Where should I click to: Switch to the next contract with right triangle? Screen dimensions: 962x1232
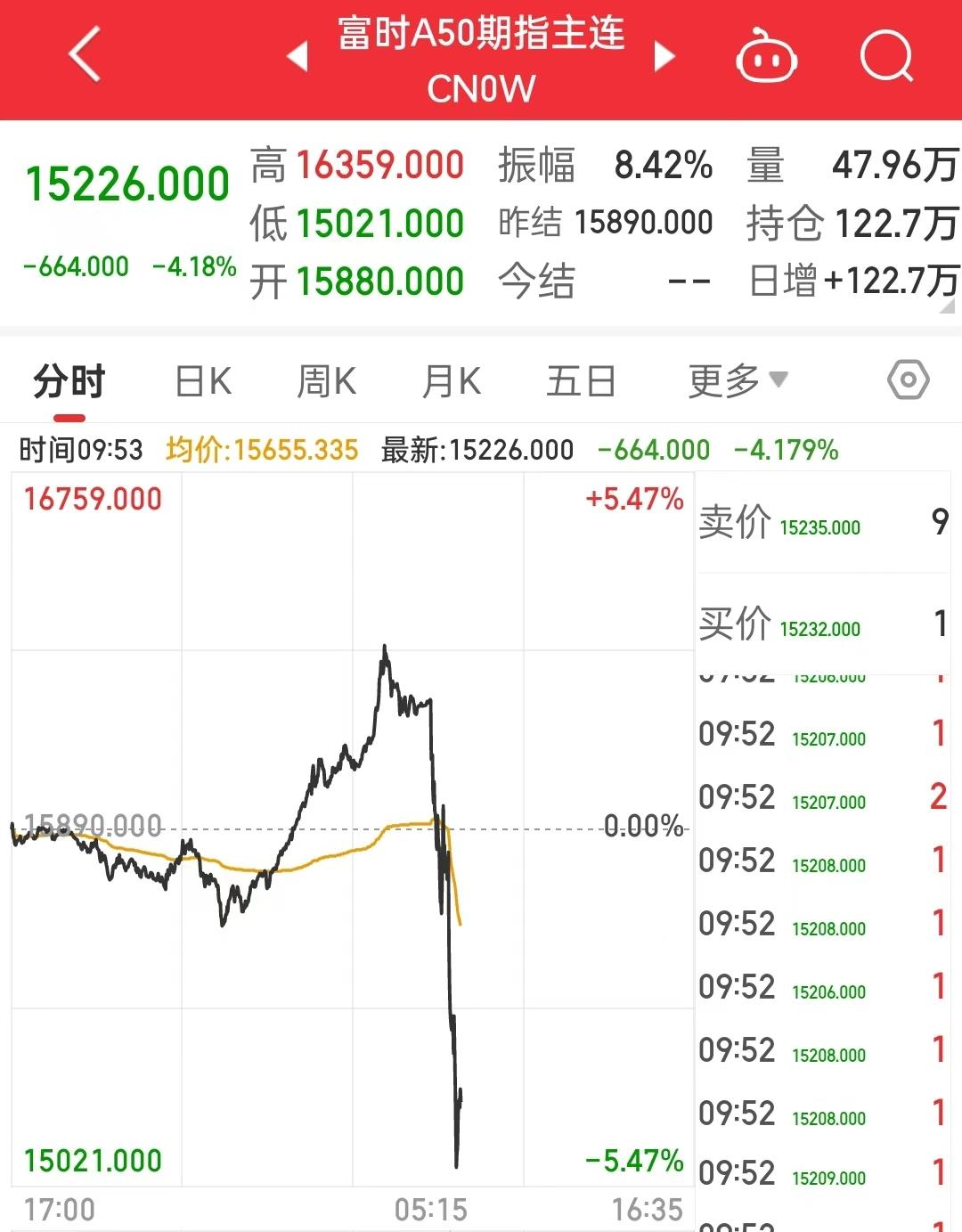pyautogui.click(x=664, y=57)
